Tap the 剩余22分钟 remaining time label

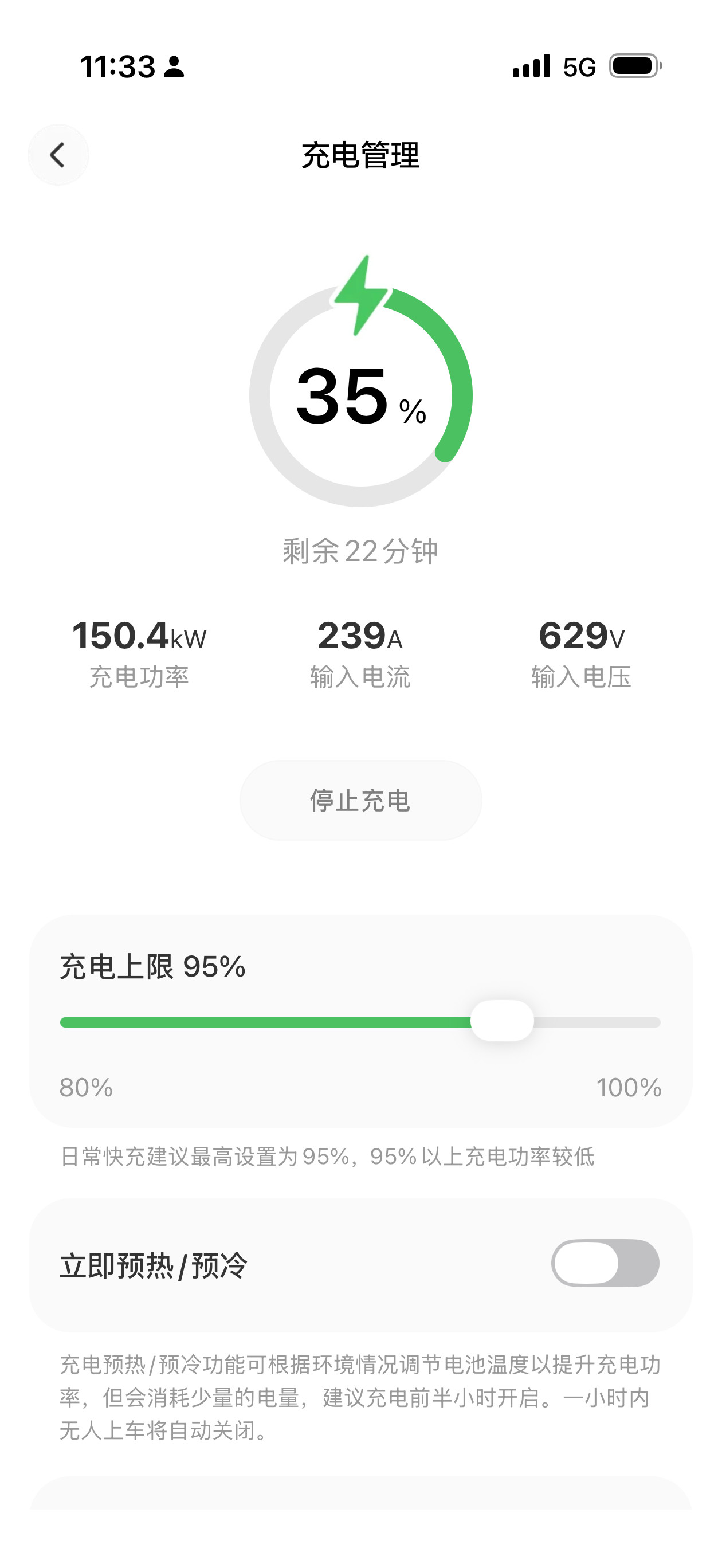coord(361,551)
